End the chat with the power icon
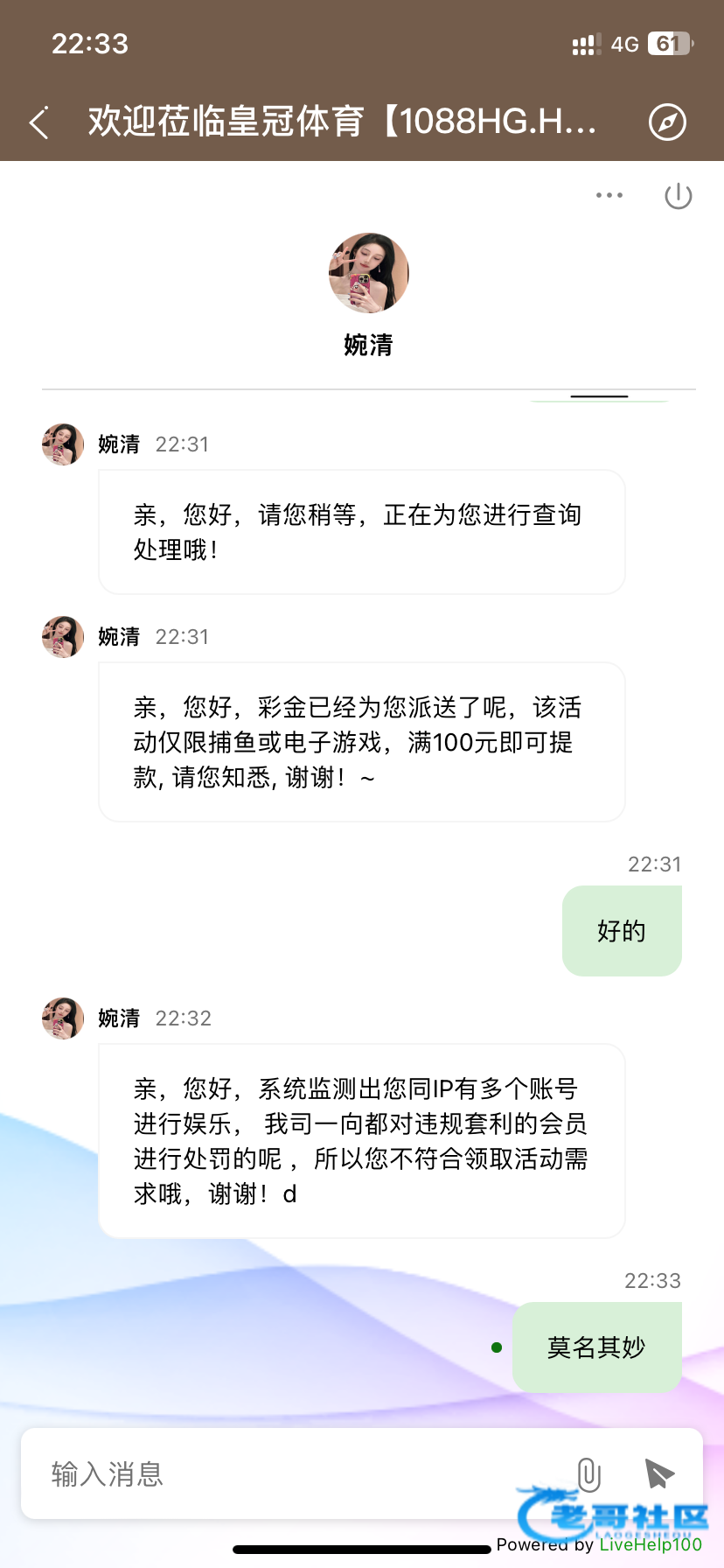This screenshot has width=724, height=1568. [678, 196]
